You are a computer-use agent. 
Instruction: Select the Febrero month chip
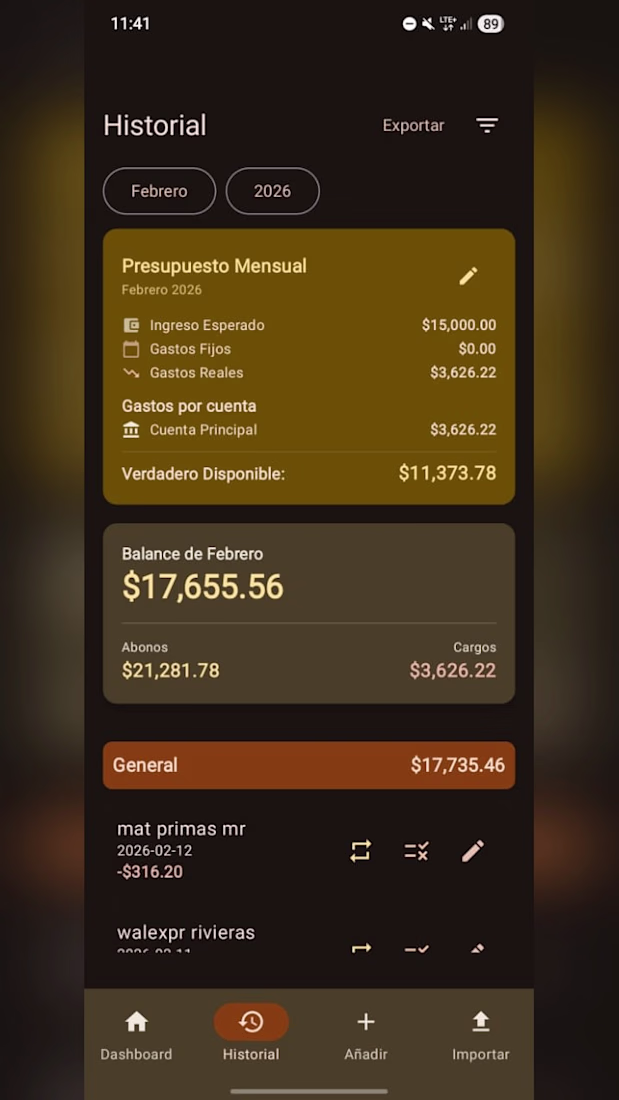pos(159,191)
